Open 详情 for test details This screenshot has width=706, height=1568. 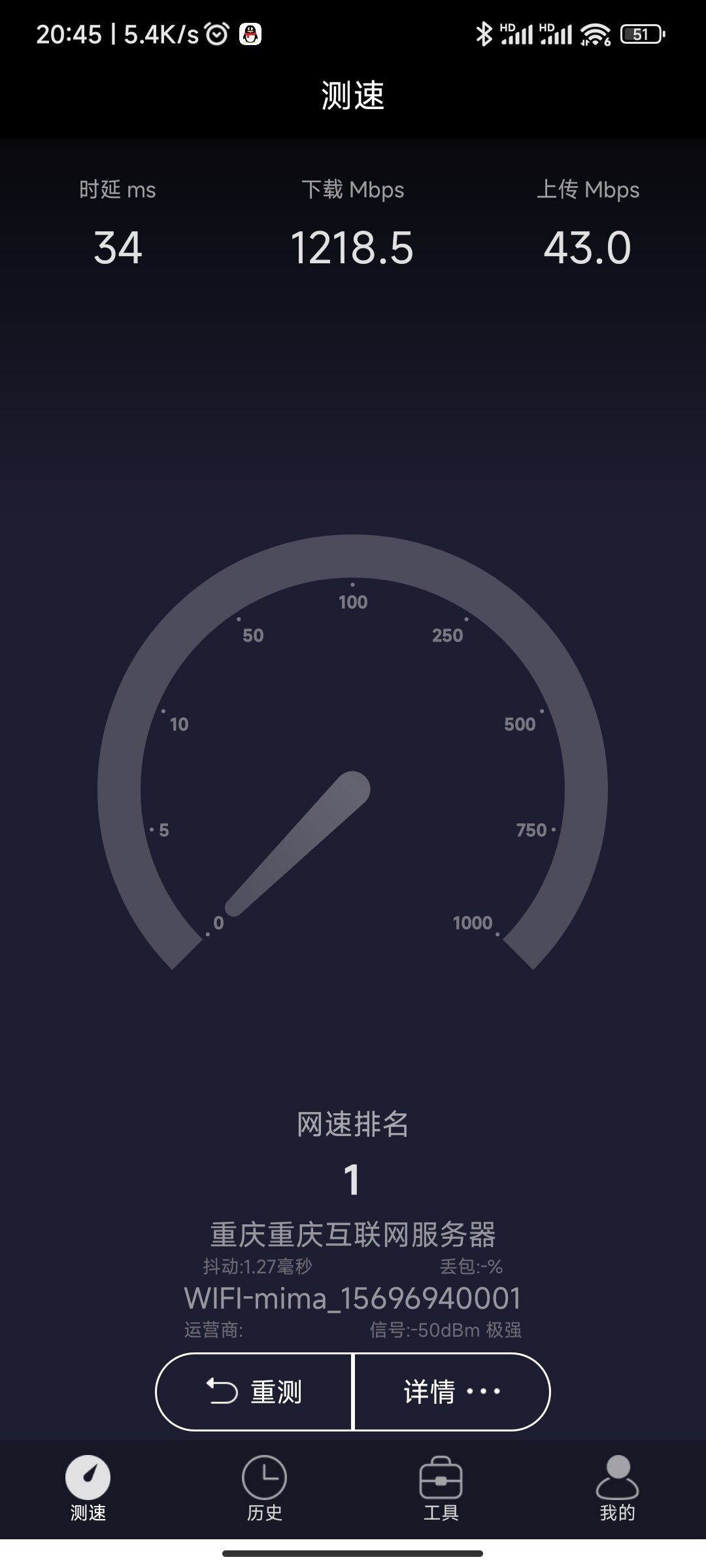pos(451,1392)
